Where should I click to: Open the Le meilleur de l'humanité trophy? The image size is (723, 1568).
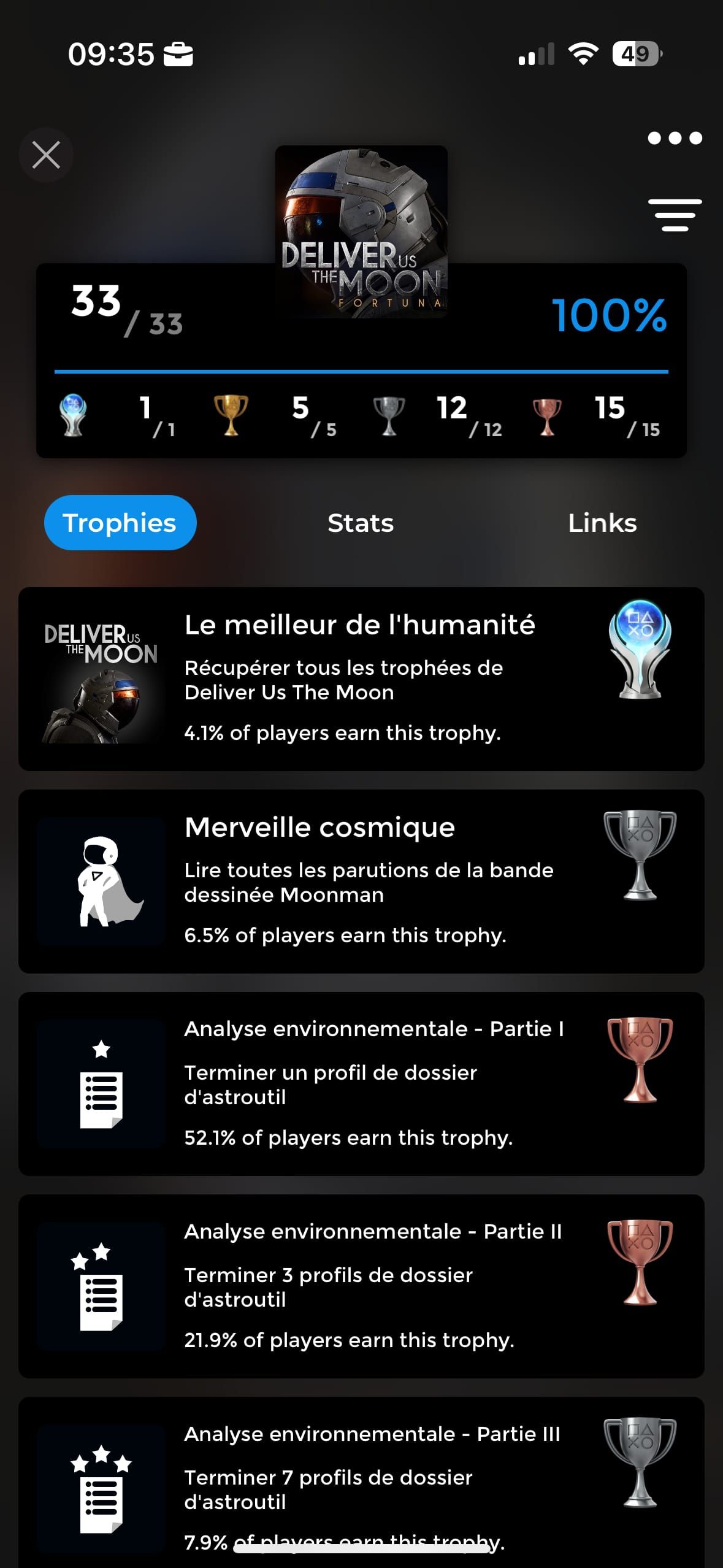coord(361,678)
